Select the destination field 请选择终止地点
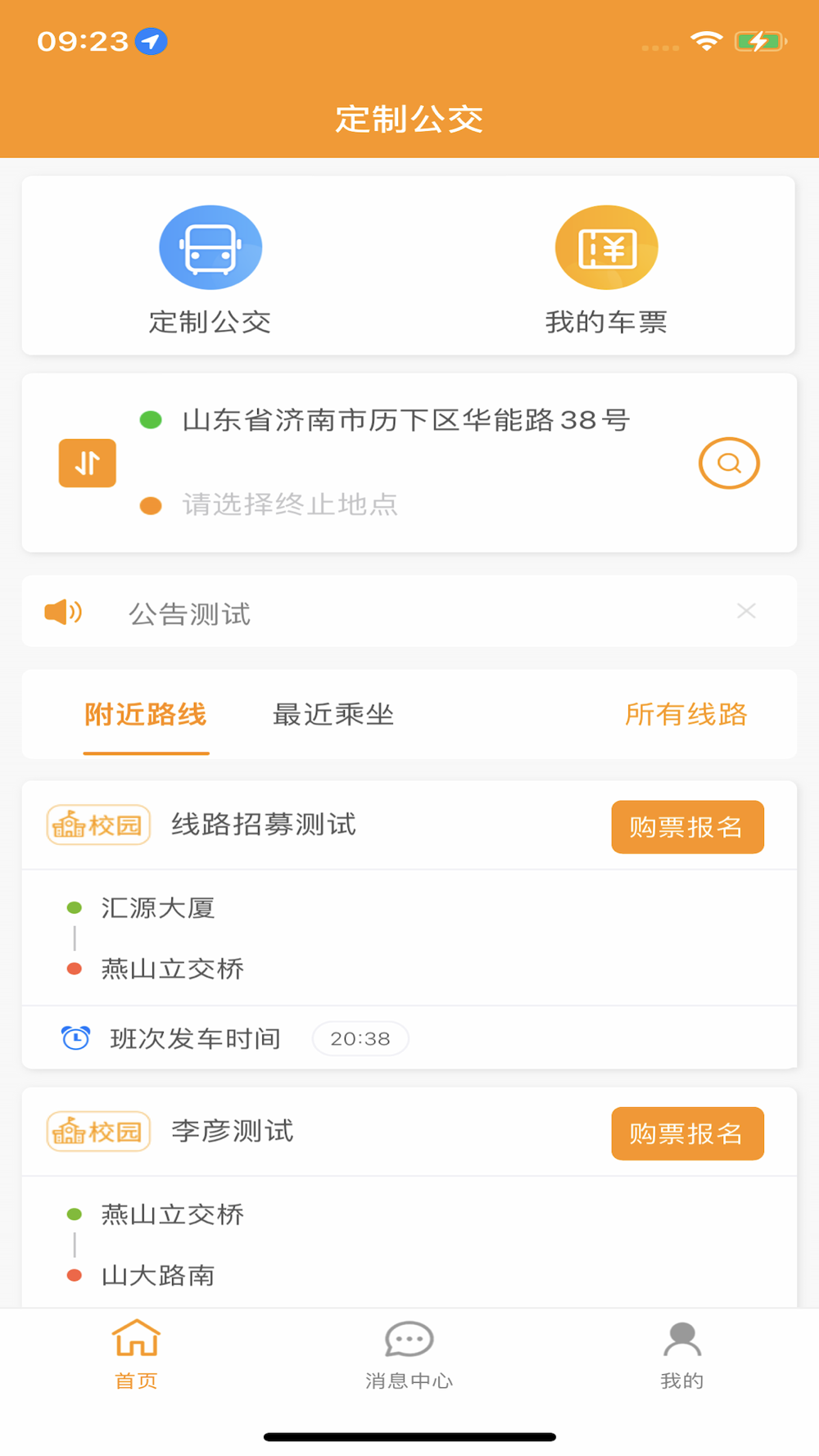 290,504
